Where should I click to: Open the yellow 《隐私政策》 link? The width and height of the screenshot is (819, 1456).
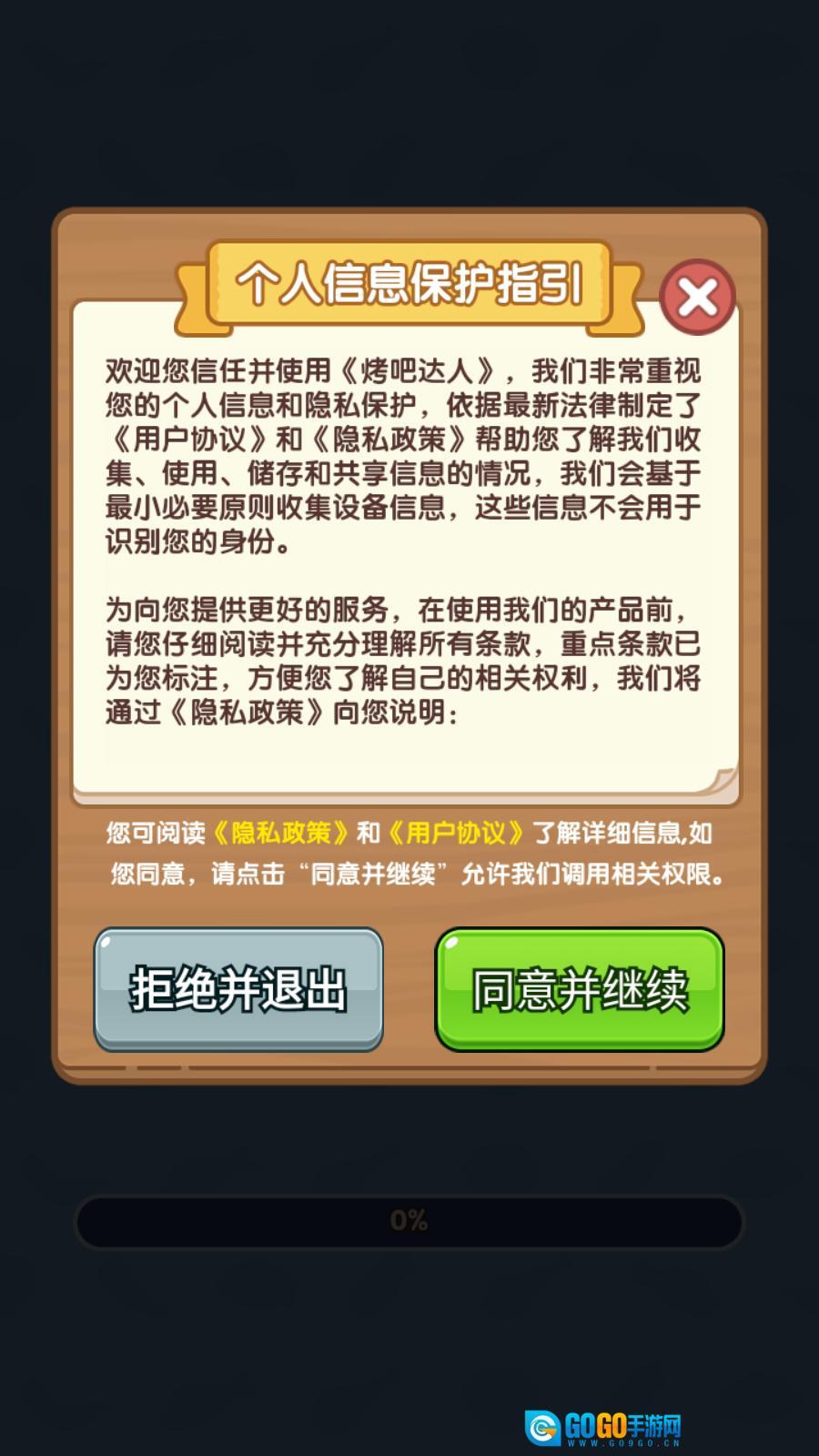(x=280, y=833)
